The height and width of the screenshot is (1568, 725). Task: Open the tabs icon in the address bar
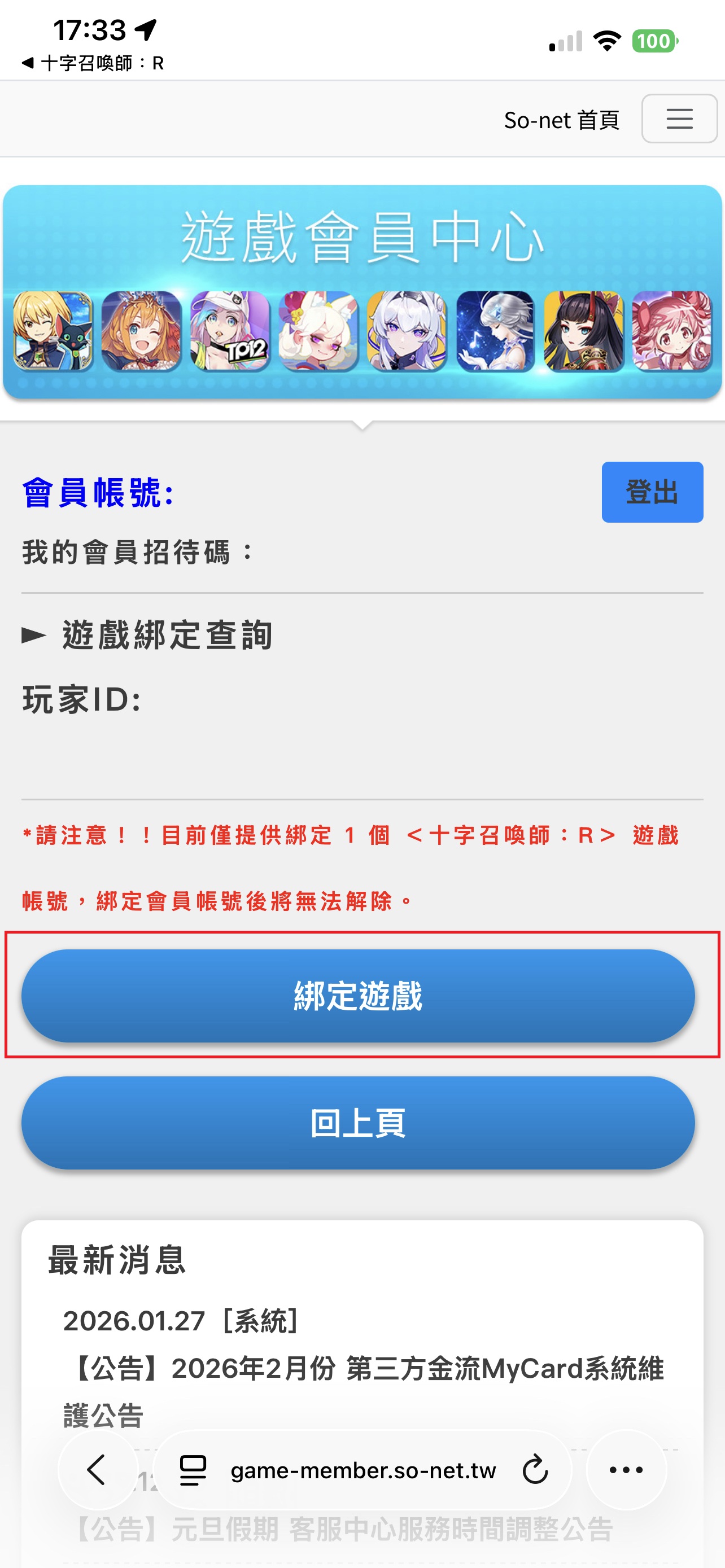pos(193,1470)
